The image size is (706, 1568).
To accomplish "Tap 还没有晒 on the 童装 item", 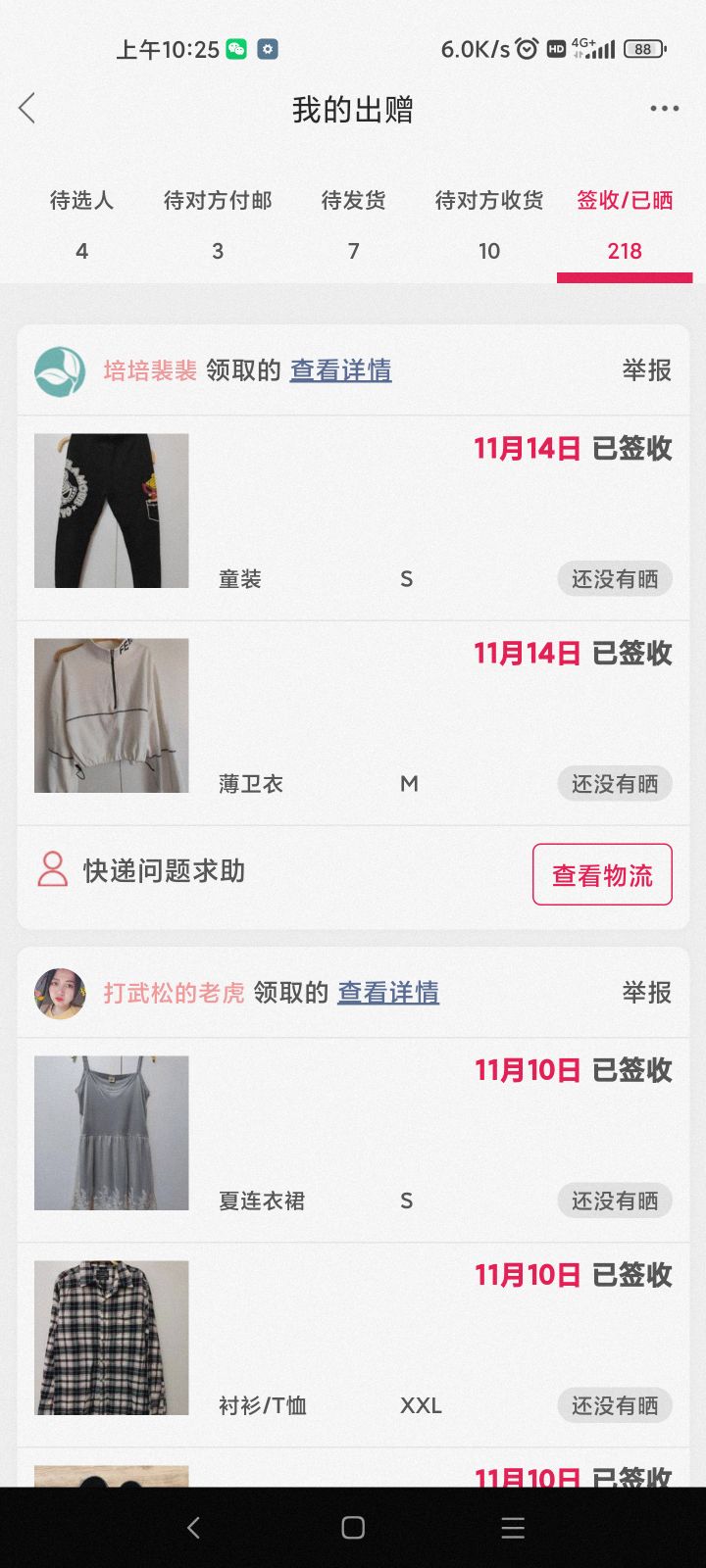I will pos(615,579).
